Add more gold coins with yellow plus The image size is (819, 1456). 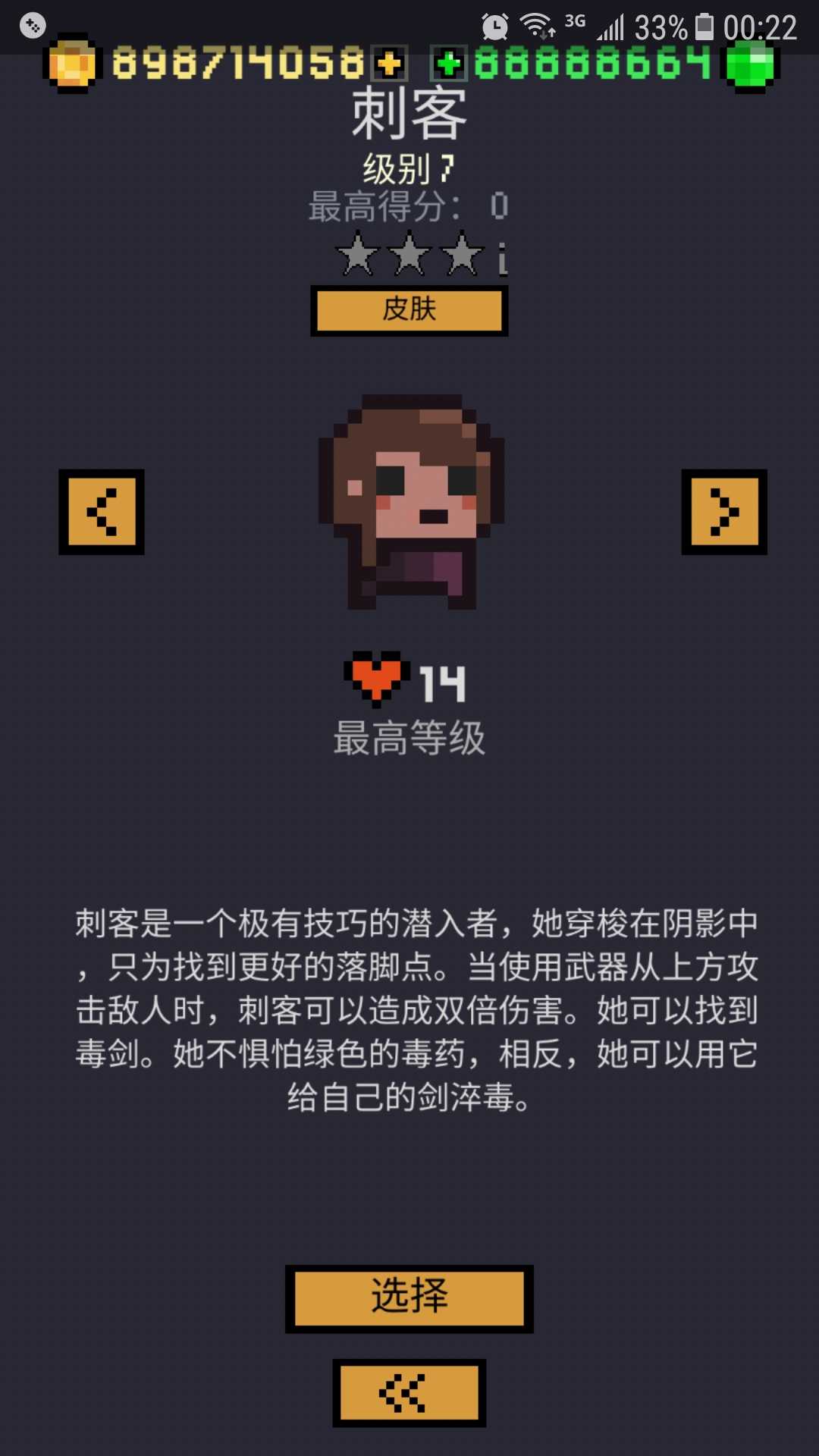click(x=390, y=64)
